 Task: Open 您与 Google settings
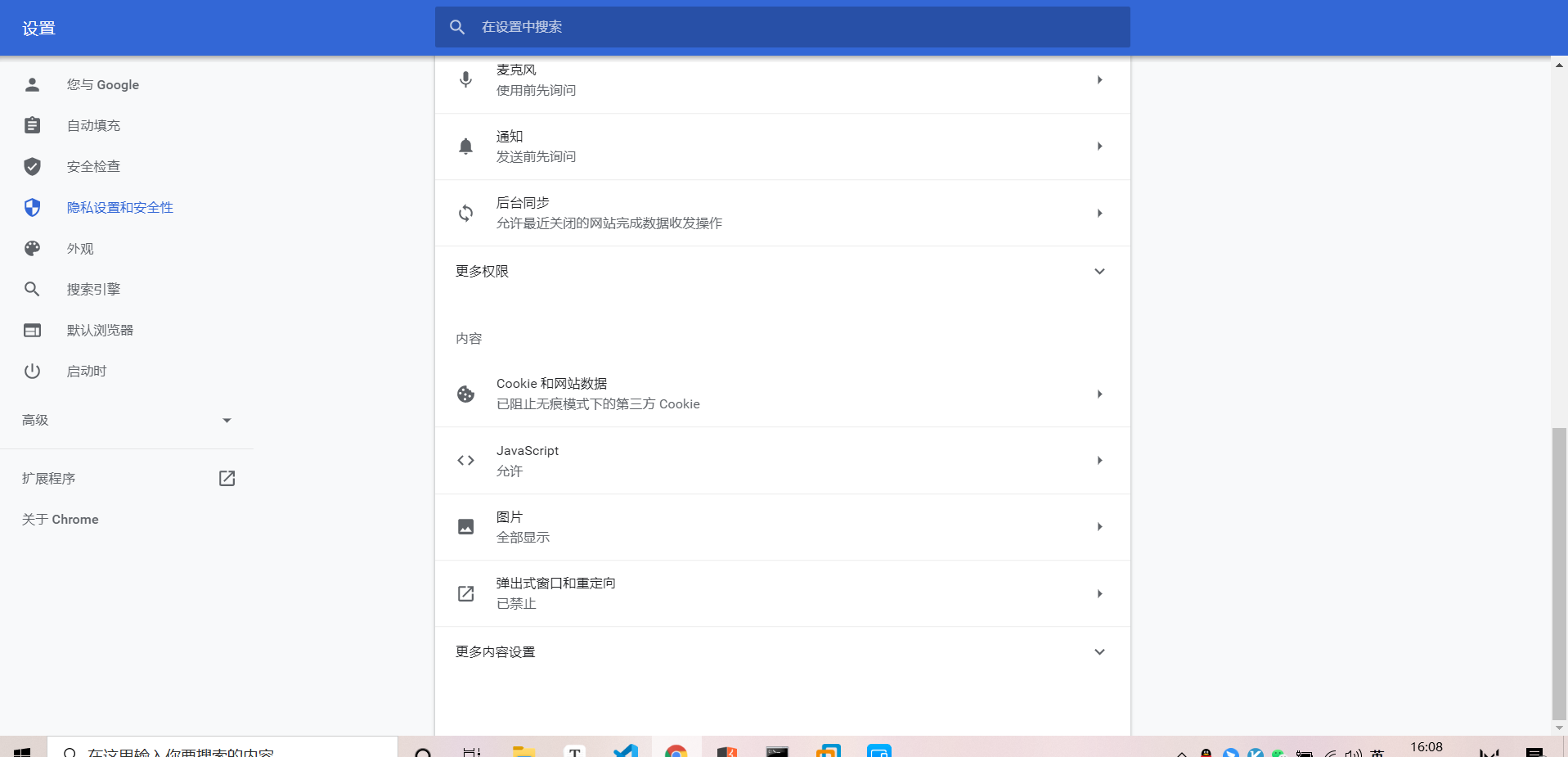(102, 84)
